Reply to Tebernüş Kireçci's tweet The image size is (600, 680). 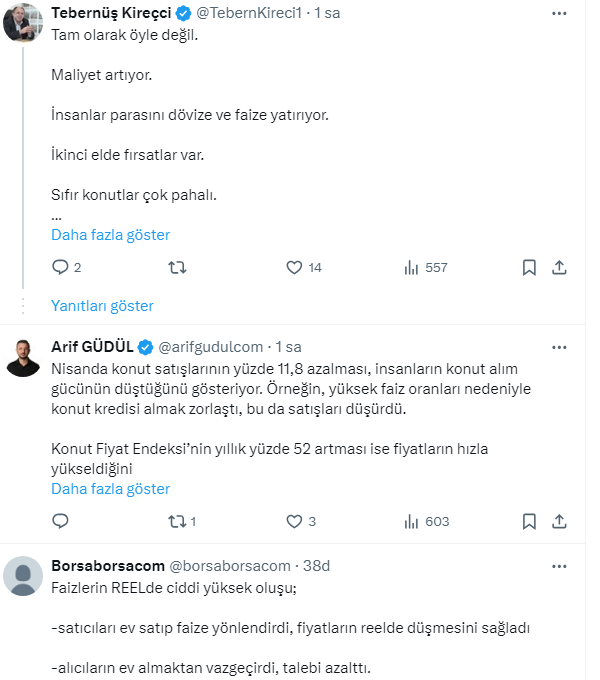click(60, 268)
